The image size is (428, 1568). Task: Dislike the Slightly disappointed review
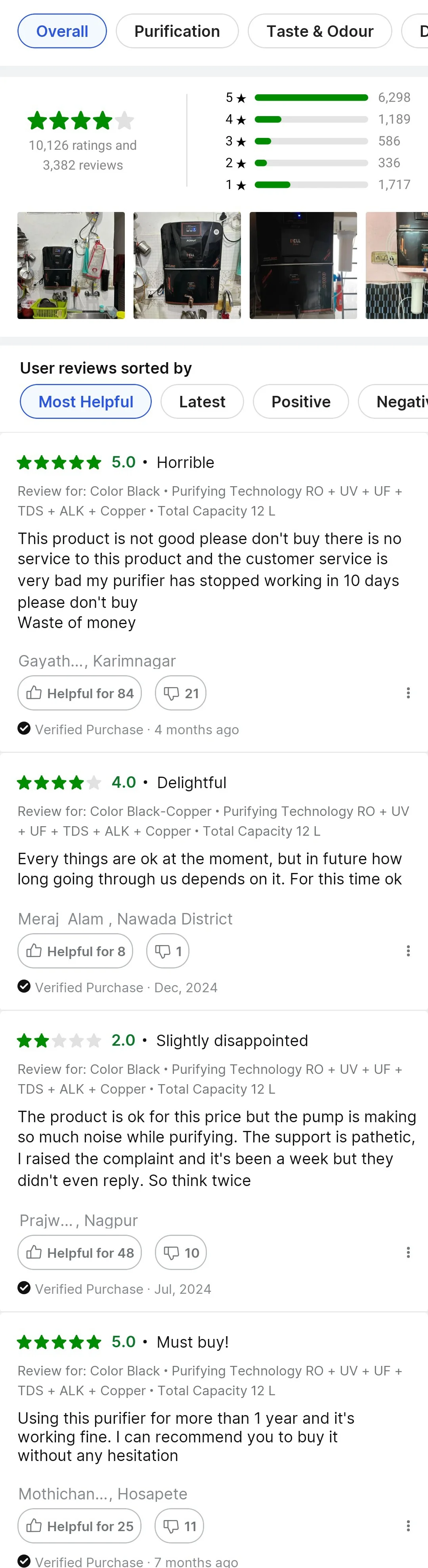181,1253
